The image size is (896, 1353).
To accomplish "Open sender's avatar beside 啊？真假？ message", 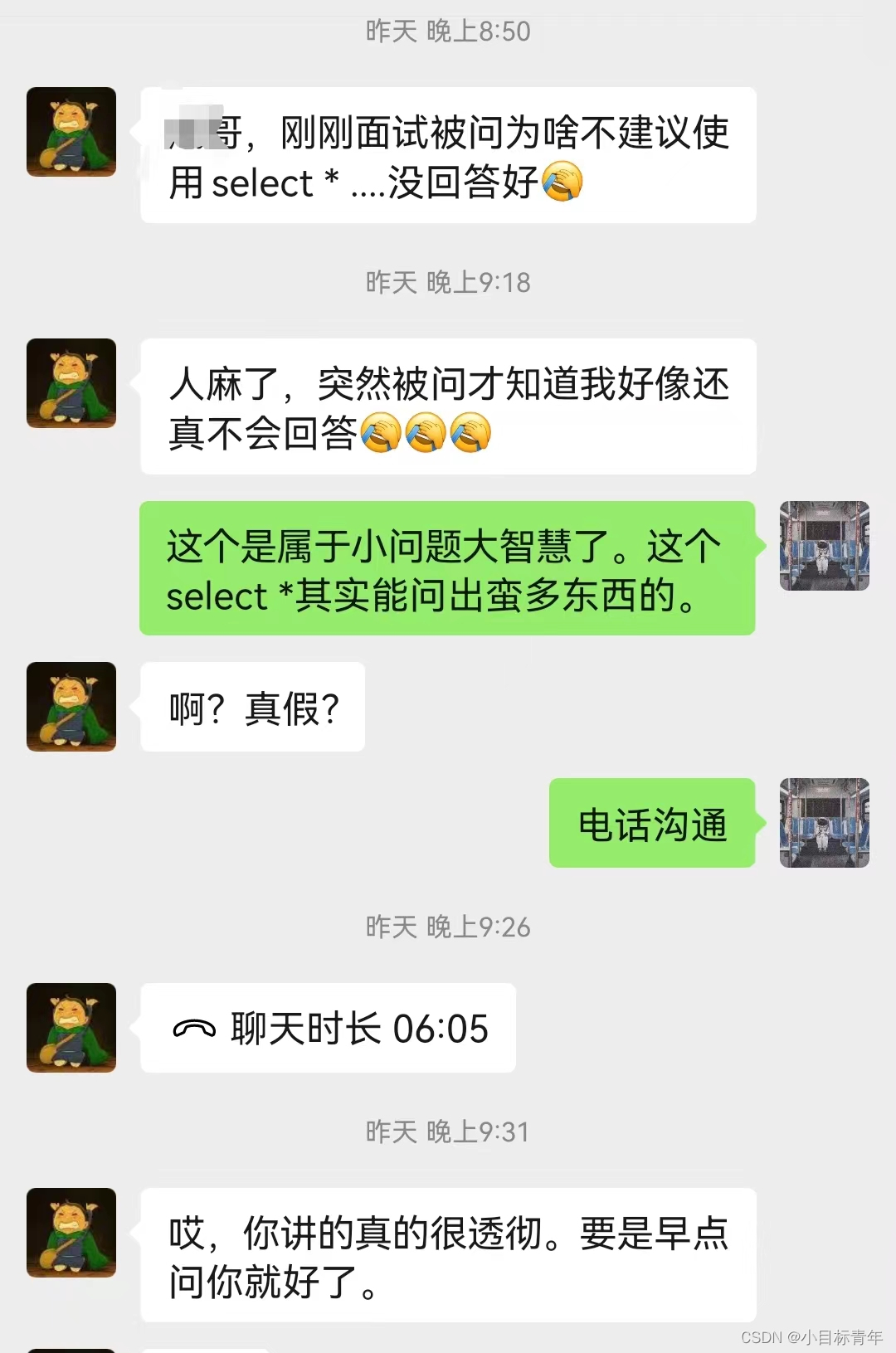I will tap(71, 707).
